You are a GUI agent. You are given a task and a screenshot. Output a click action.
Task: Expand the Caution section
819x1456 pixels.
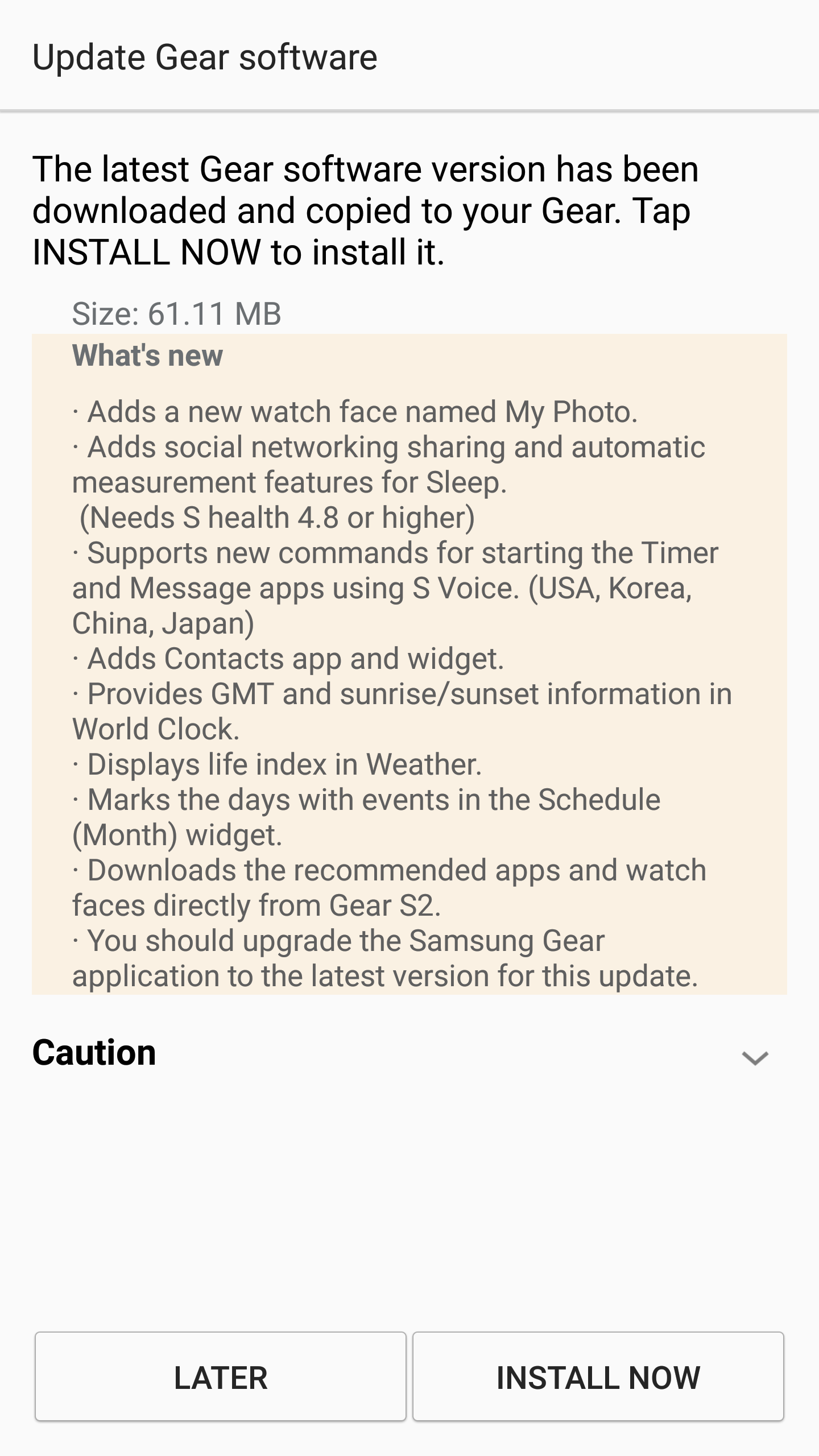pos(754,1058)
